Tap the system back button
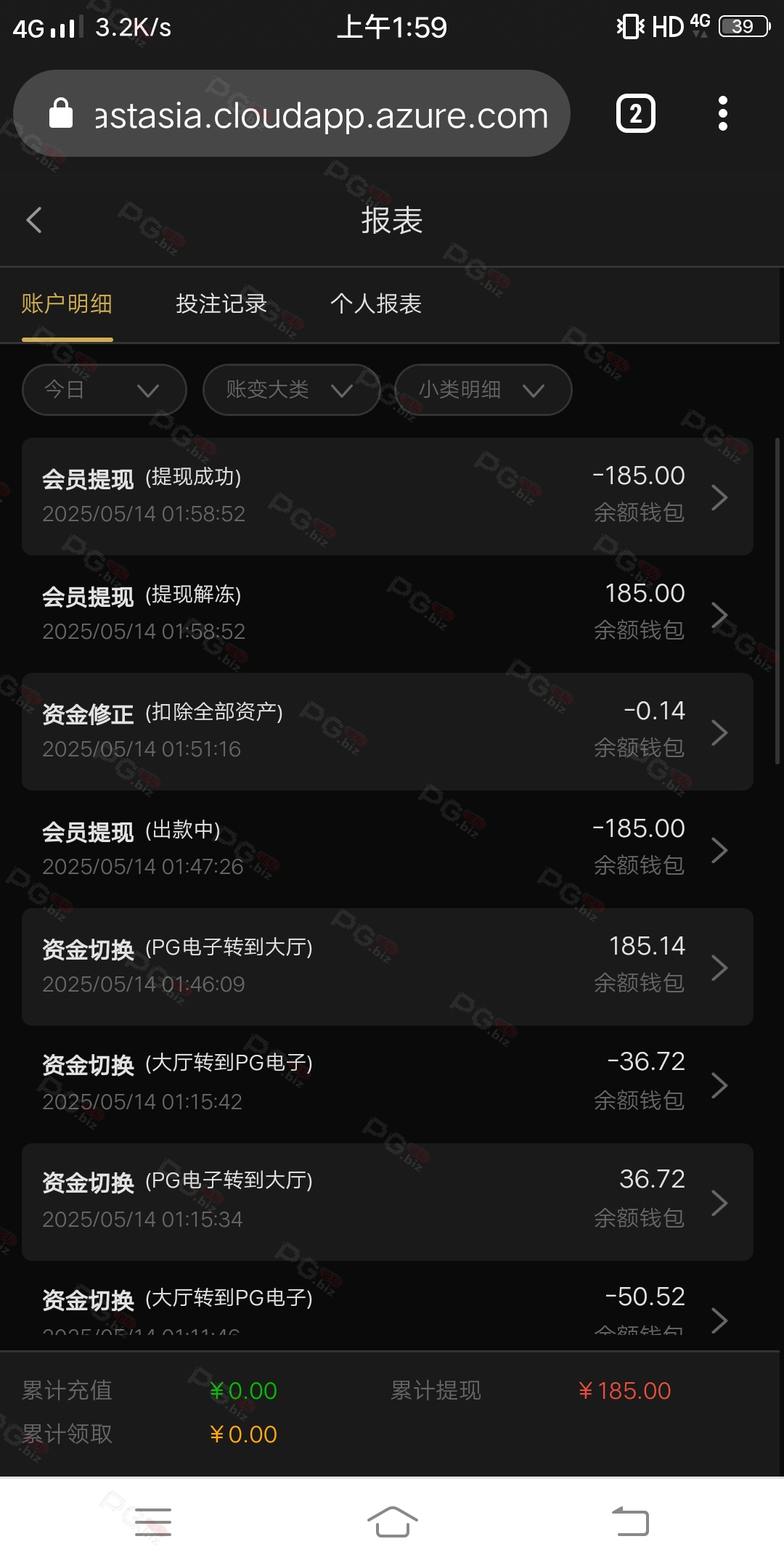The image size is (784, 1568). (630, 1522)
